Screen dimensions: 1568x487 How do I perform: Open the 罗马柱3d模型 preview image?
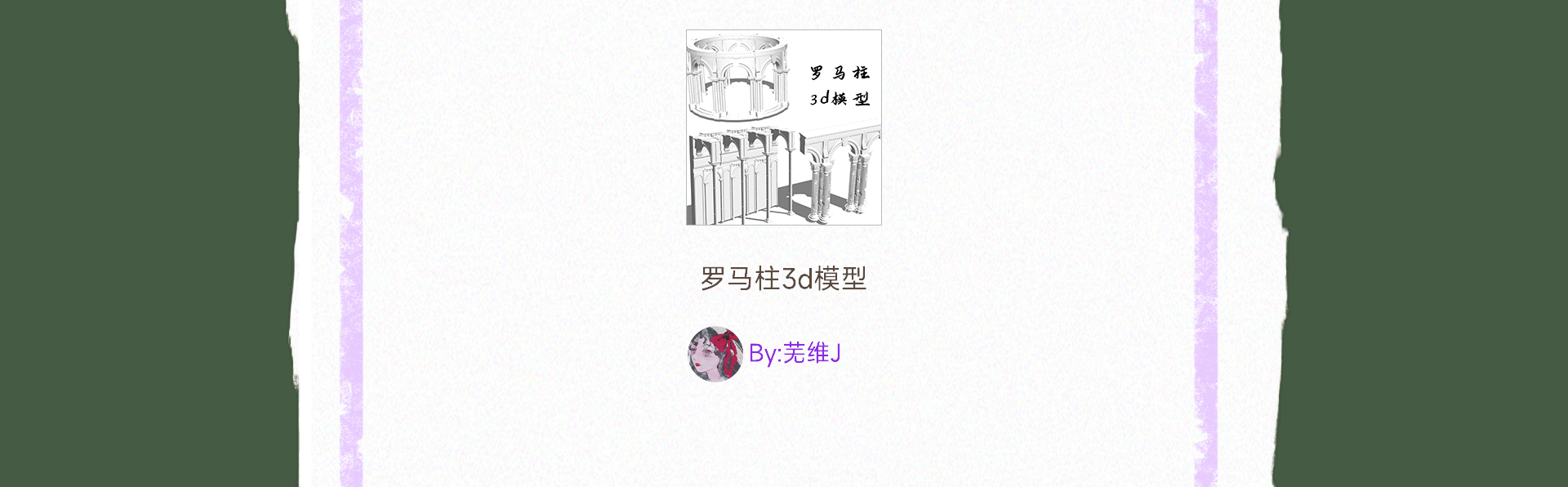point(783,127)
